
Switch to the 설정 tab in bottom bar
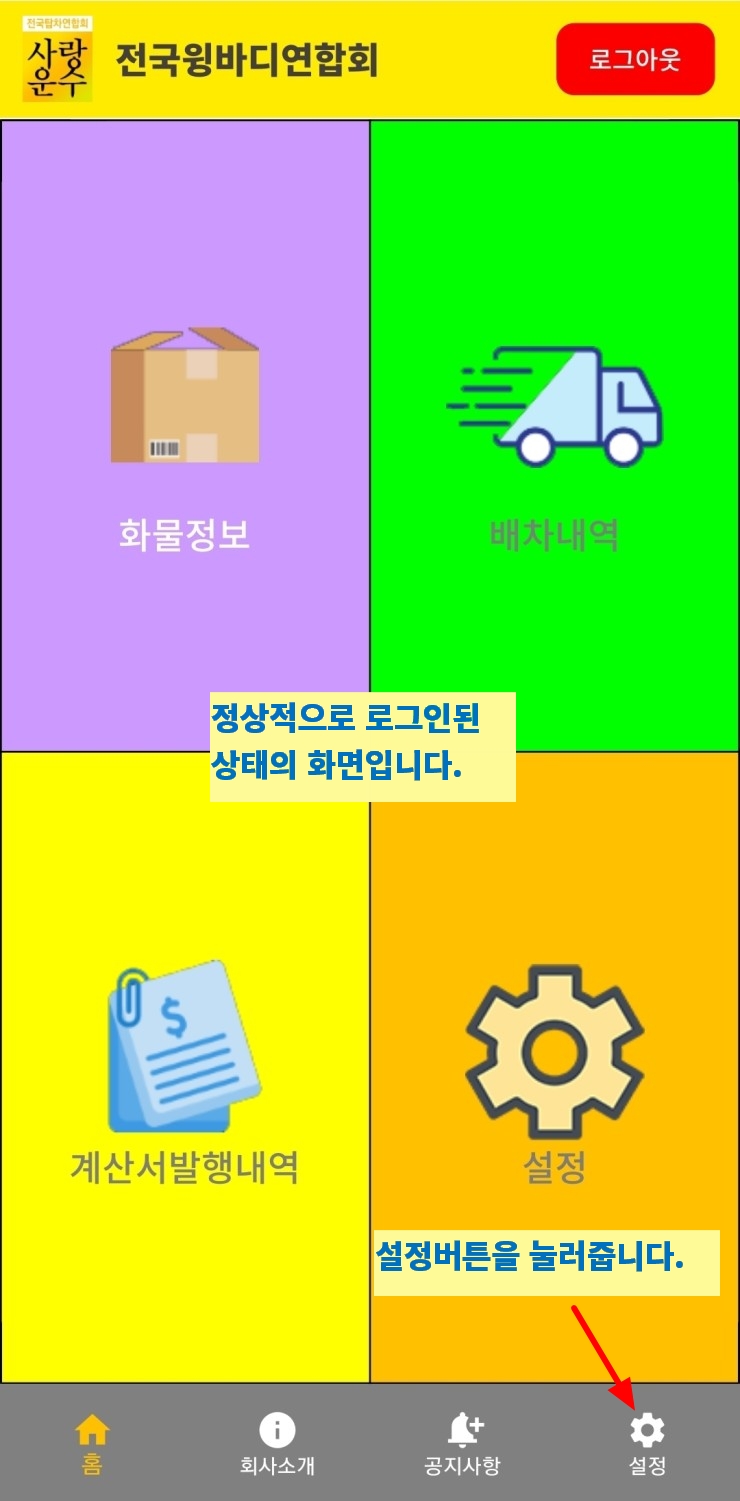pyautogui.click(x=646, y=1444)
